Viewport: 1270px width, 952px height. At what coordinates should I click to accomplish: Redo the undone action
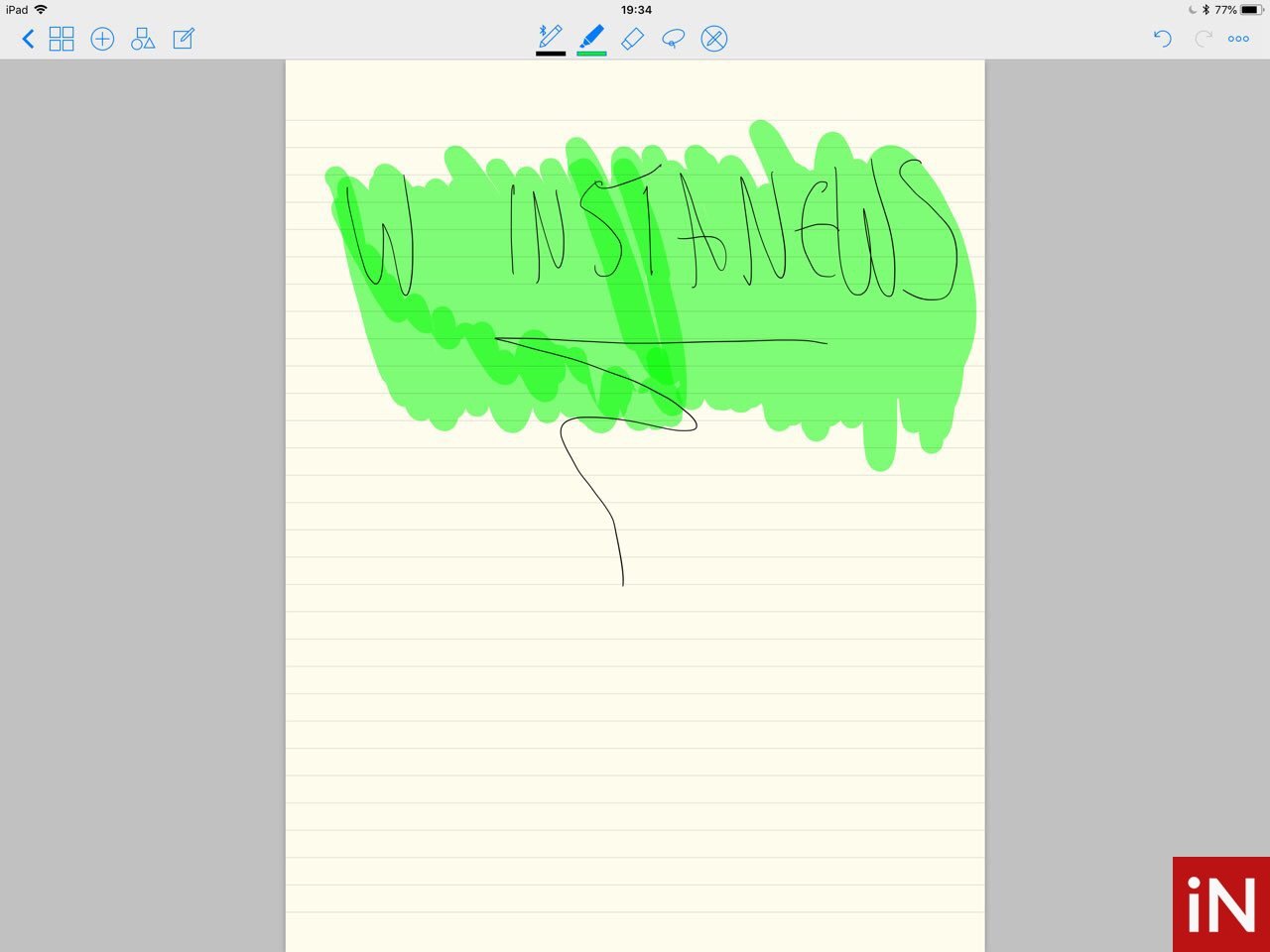1203,39
